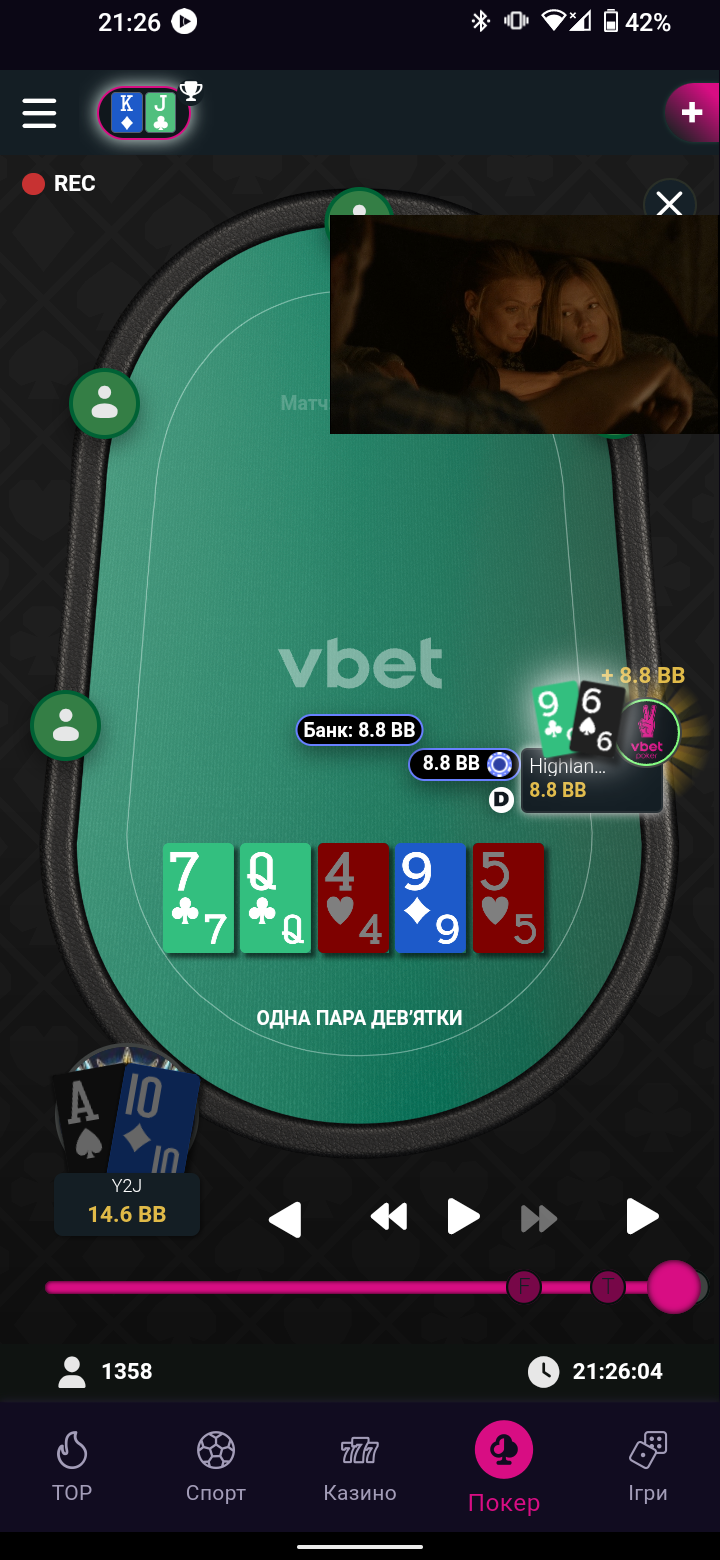
Task: Switch to the Ігри tab
Action: [x=648, y=1467]
